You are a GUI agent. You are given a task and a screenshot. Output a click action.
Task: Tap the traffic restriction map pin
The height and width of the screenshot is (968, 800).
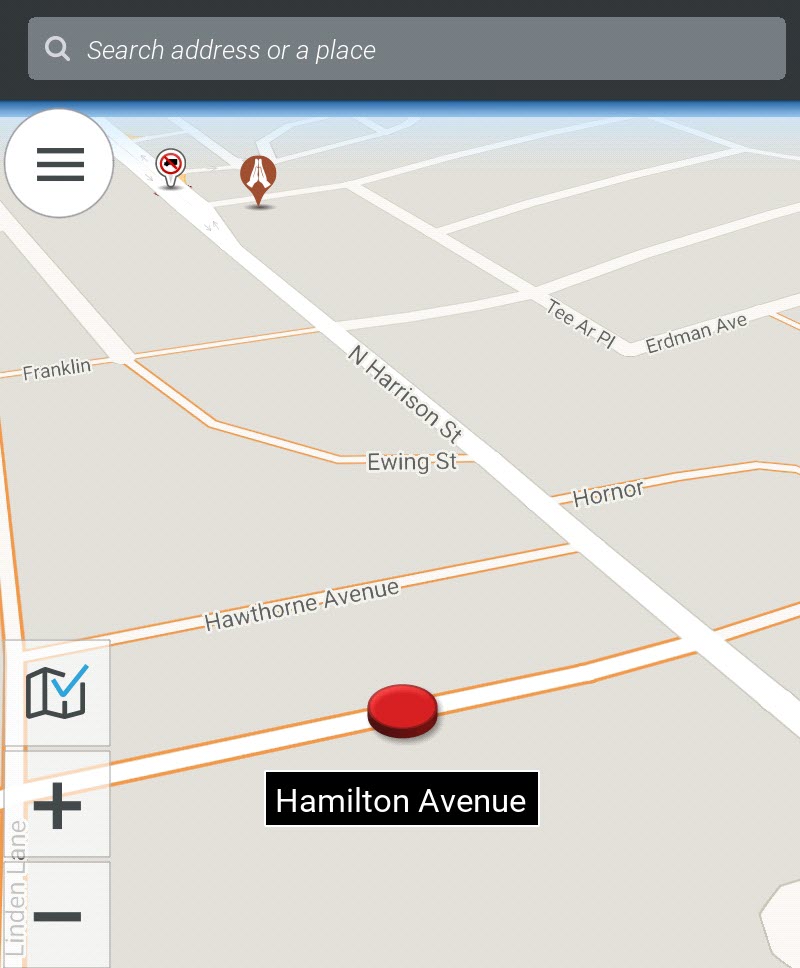coord(171,164)
